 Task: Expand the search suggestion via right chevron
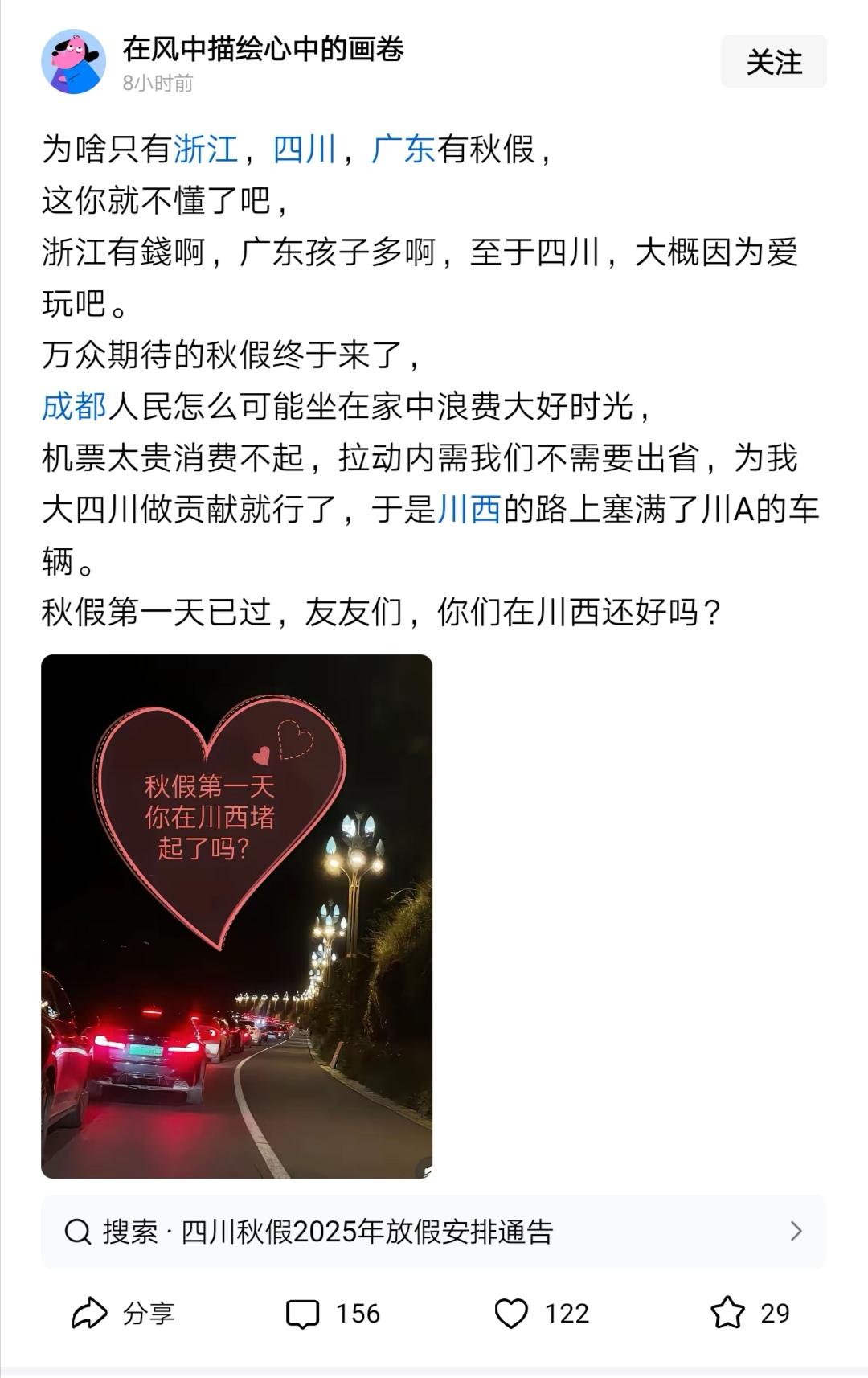796,1231
